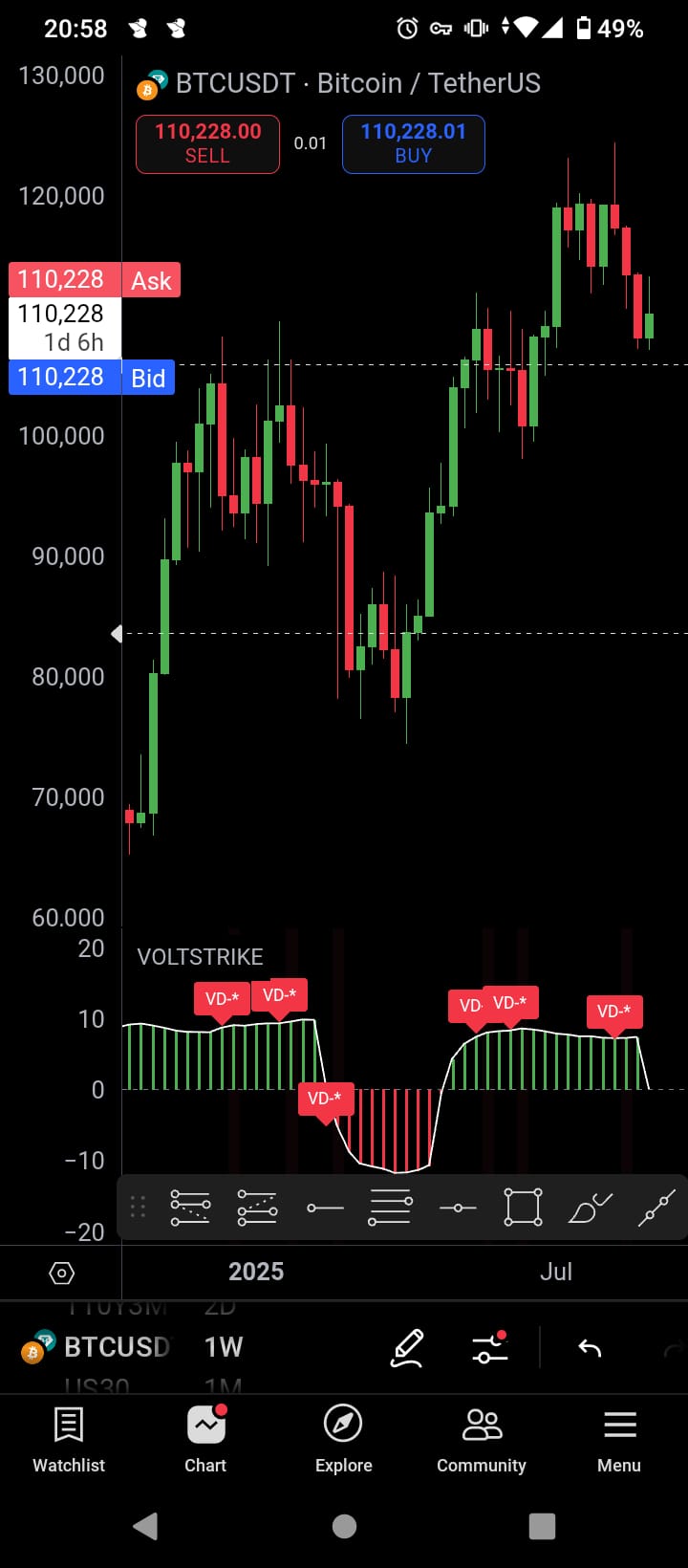Select the rectangle drawing tool

click(x=524, y=1208)
